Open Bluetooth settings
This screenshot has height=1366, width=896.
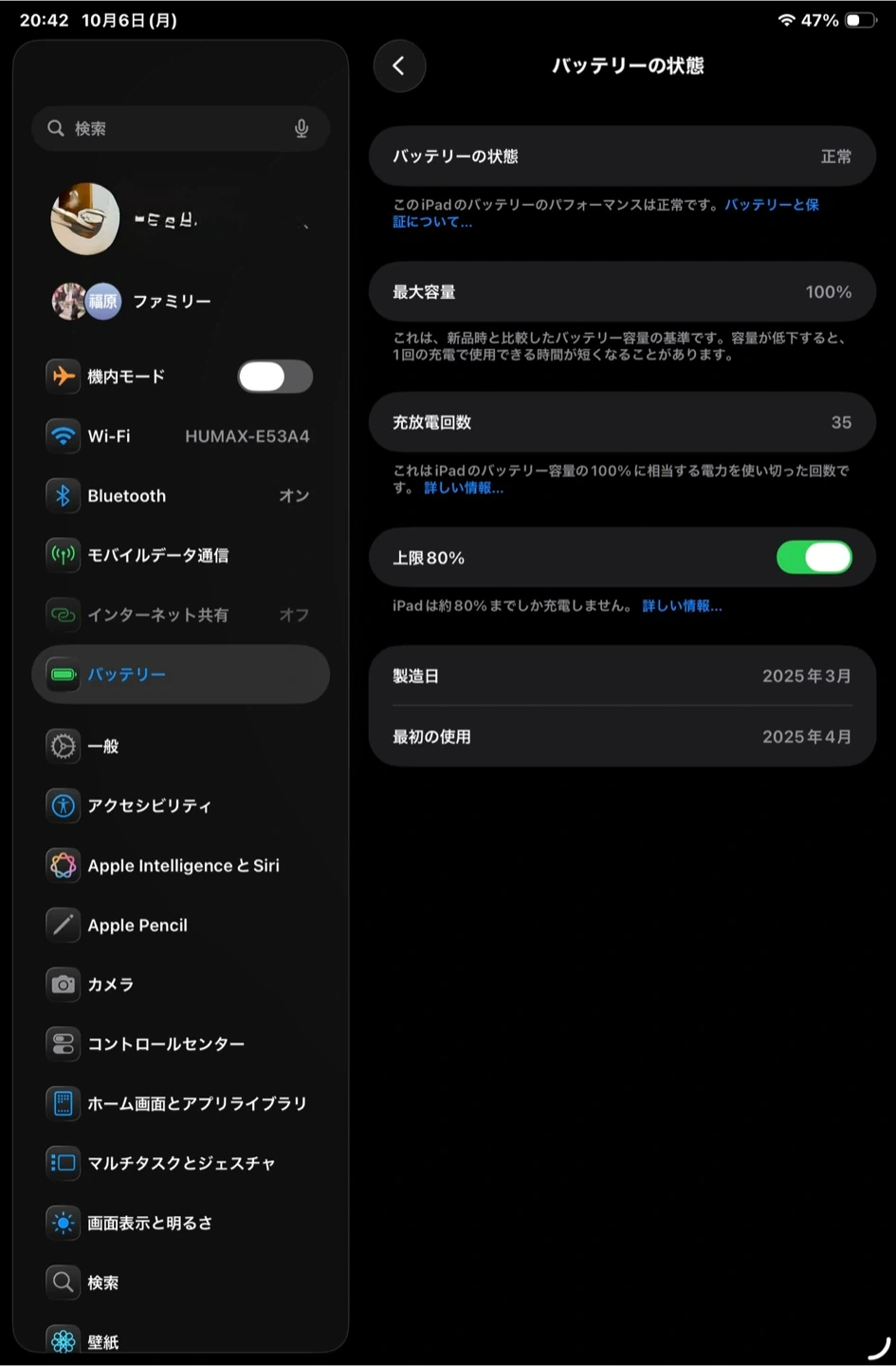click(180, 496)
